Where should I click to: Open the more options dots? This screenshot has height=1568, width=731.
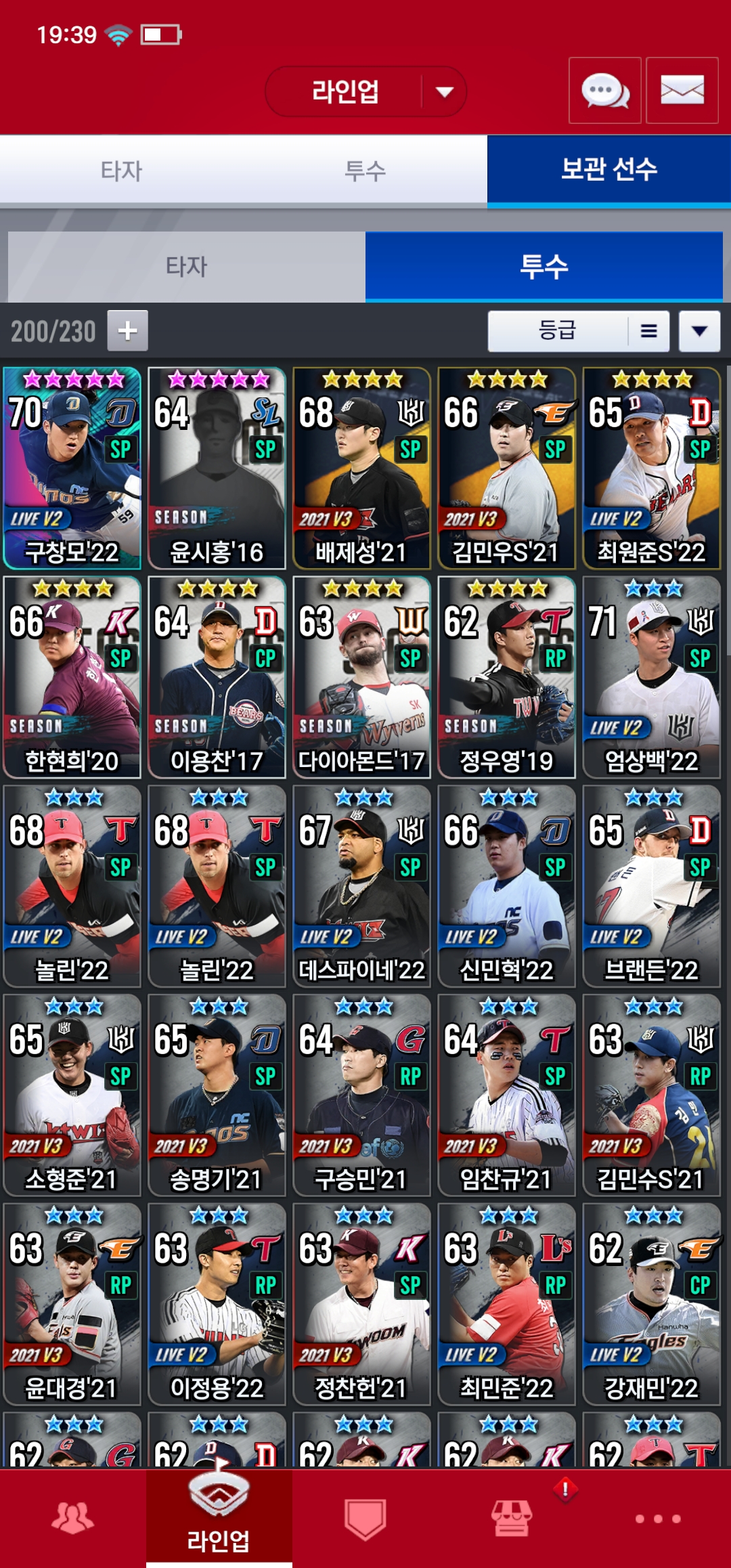(x=657, y=1518)
